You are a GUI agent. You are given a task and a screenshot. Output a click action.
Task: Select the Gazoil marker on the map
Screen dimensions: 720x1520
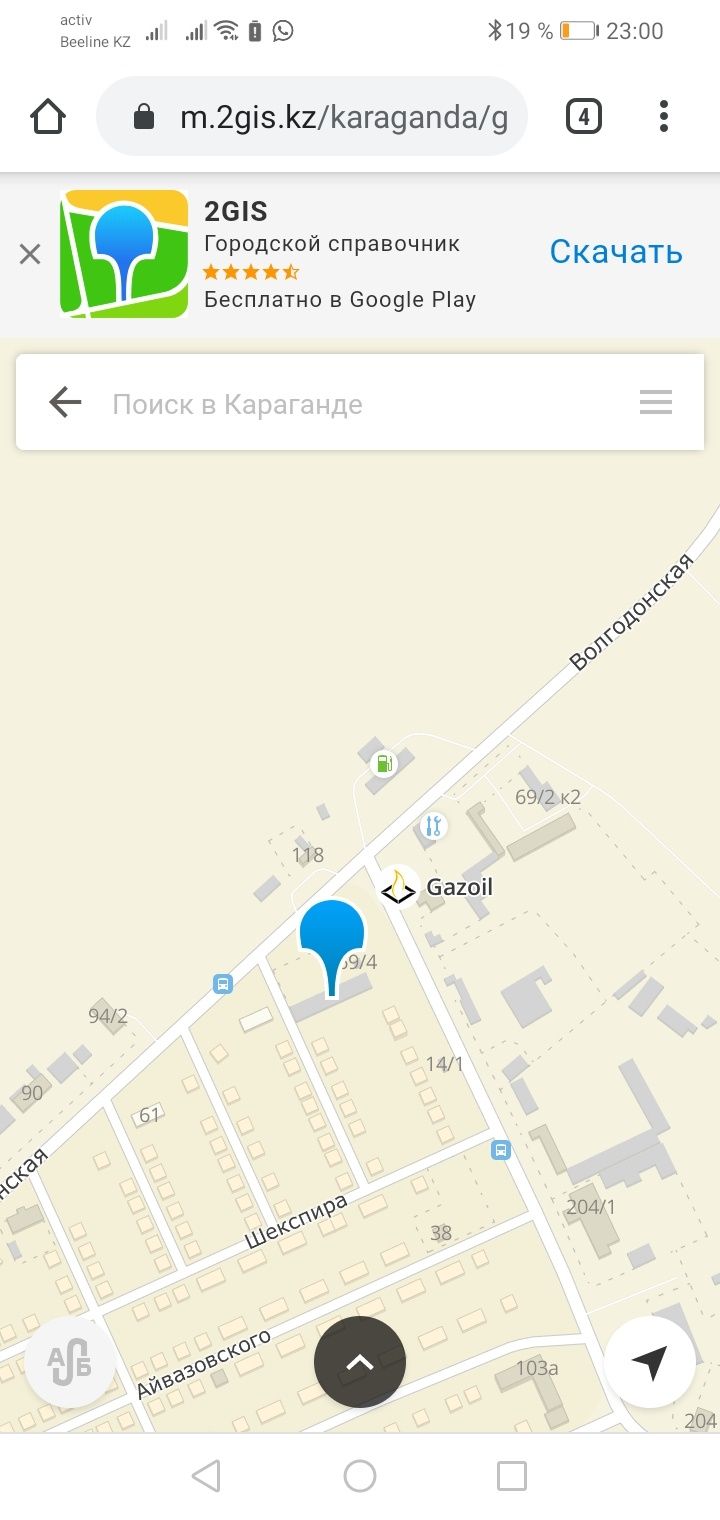click(x=398, y=886)
